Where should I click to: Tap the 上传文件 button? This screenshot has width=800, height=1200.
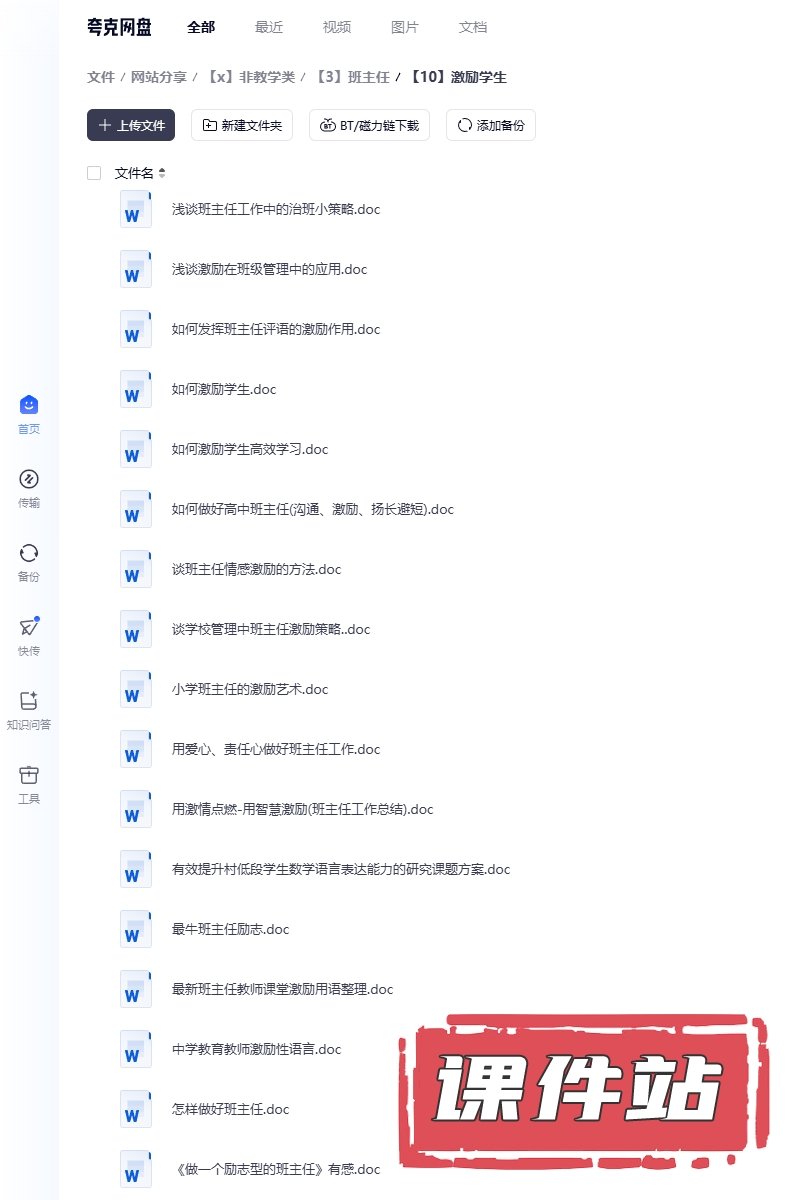pos(131,125)
